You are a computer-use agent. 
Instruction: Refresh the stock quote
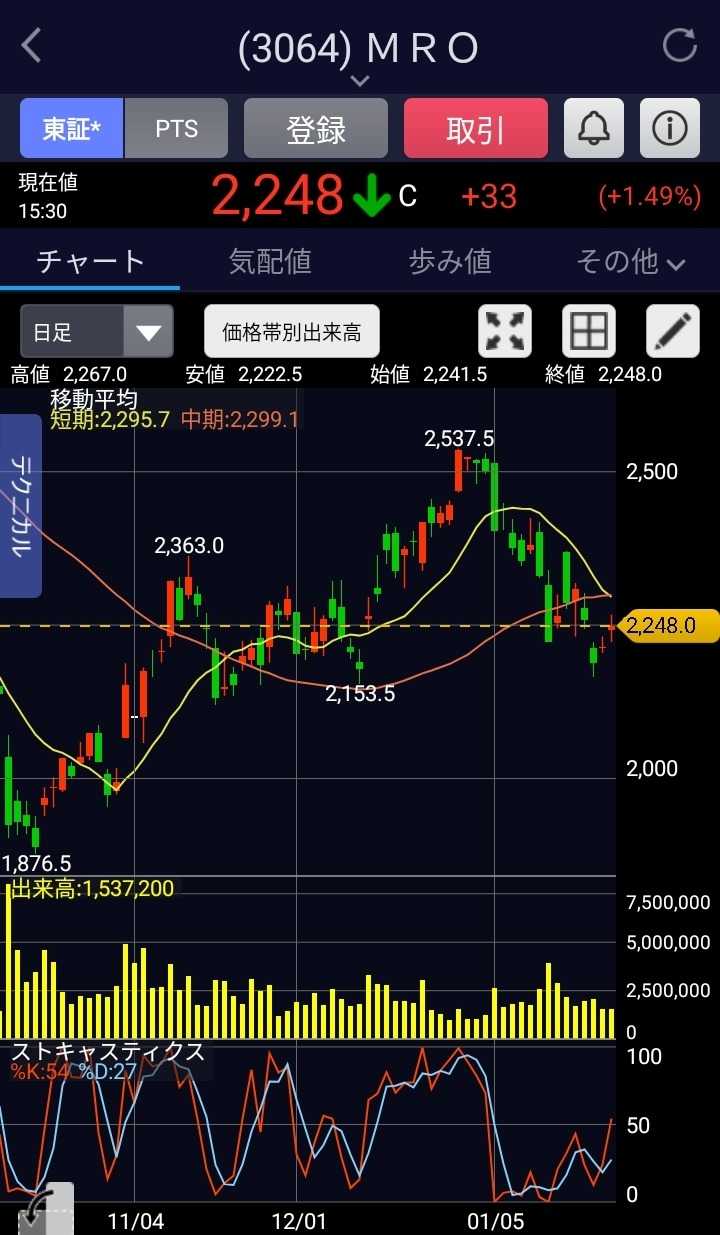[x=680, y=46]
